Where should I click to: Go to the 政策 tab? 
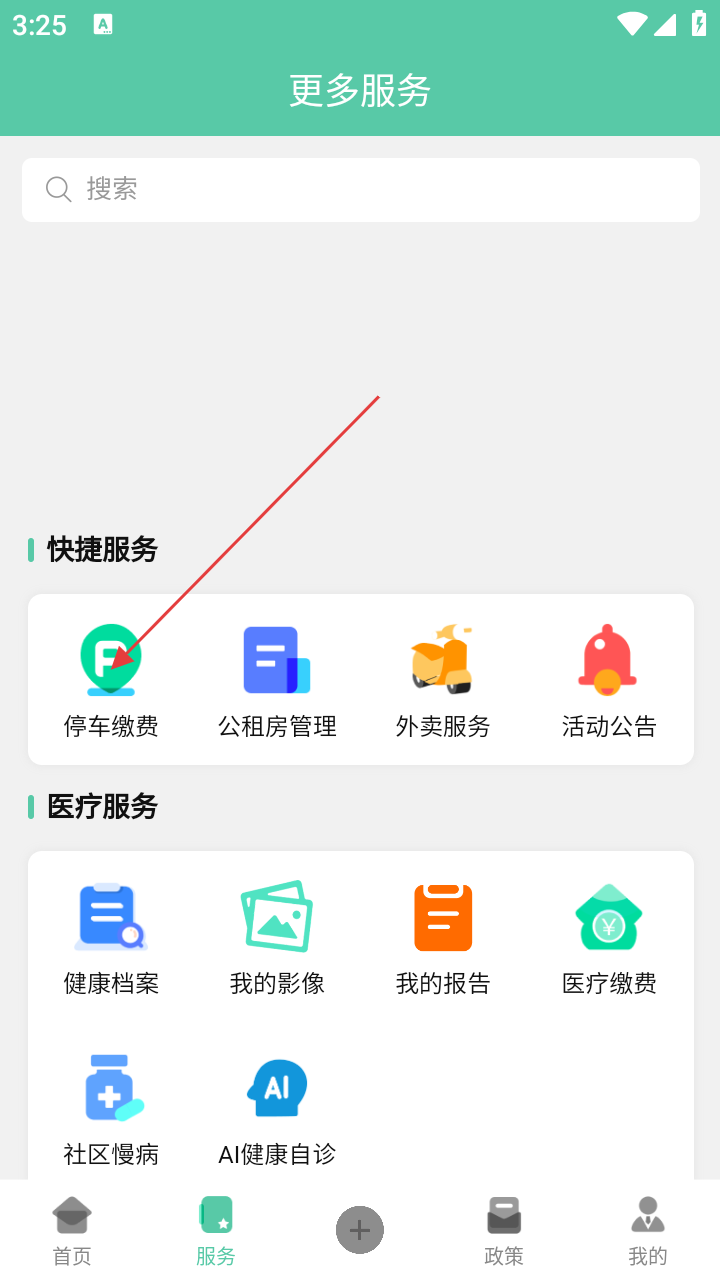(504, 1230)
